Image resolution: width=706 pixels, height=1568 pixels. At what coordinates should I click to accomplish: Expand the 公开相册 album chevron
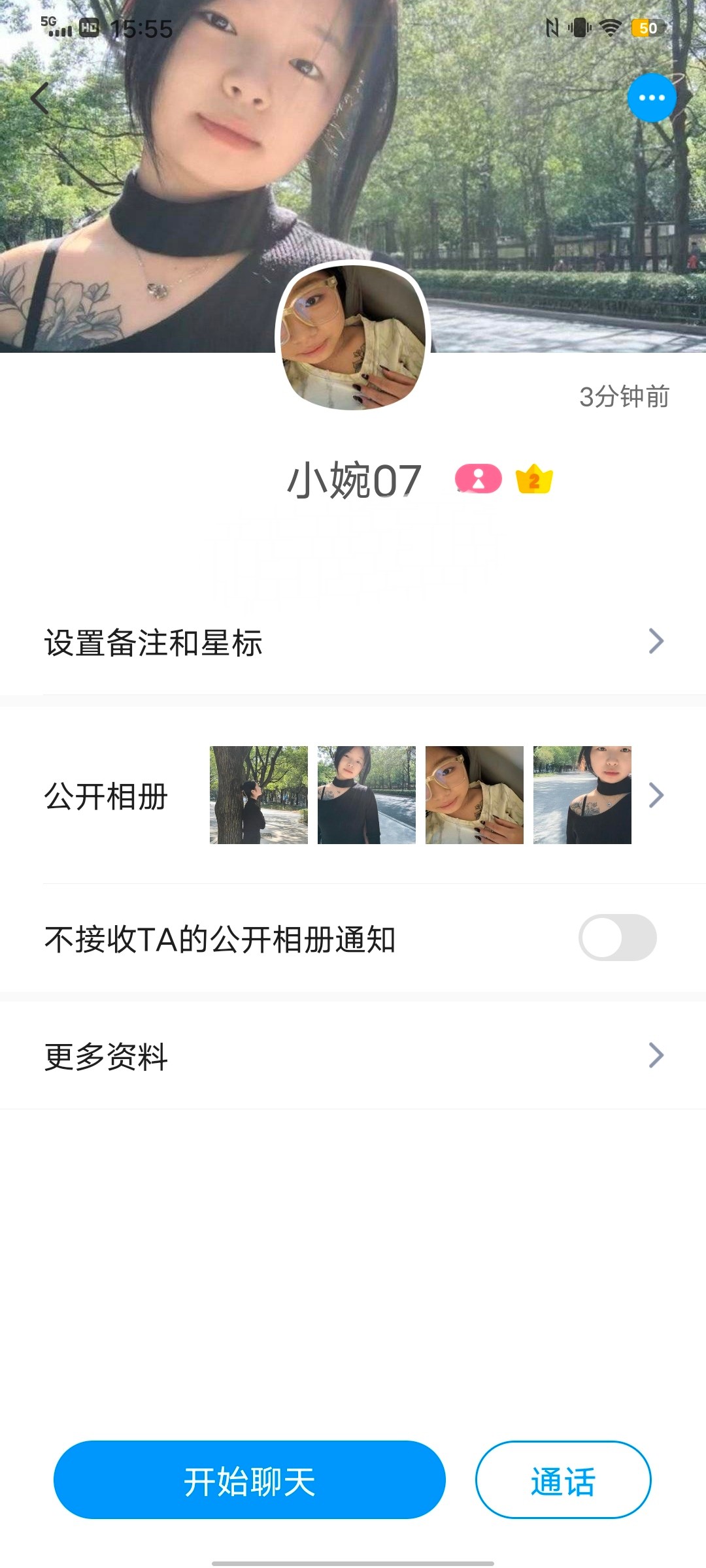point(656,795)
